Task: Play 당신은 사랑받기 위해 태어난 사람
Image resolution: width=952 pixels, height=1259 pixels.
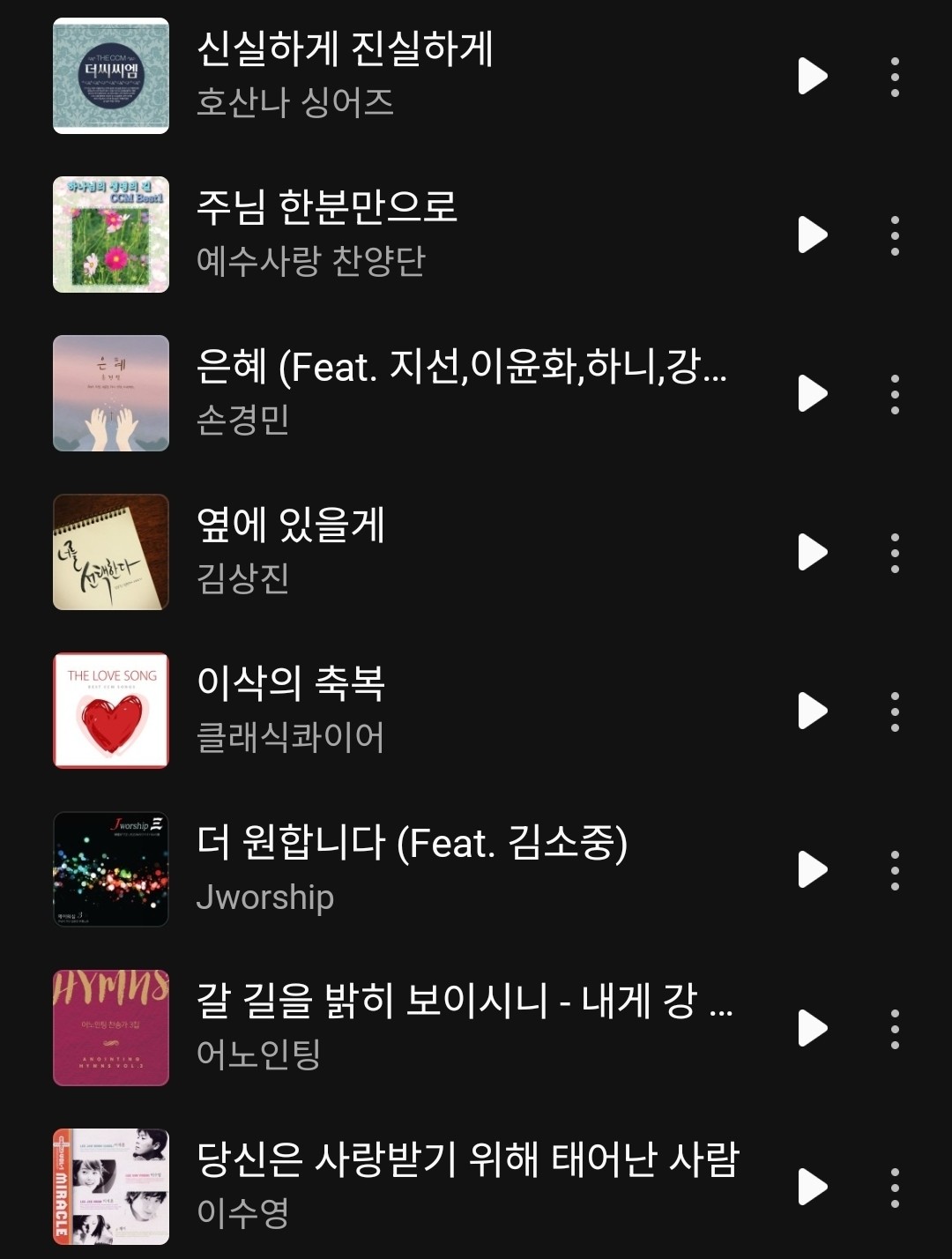Action: tap(812, 1187)
